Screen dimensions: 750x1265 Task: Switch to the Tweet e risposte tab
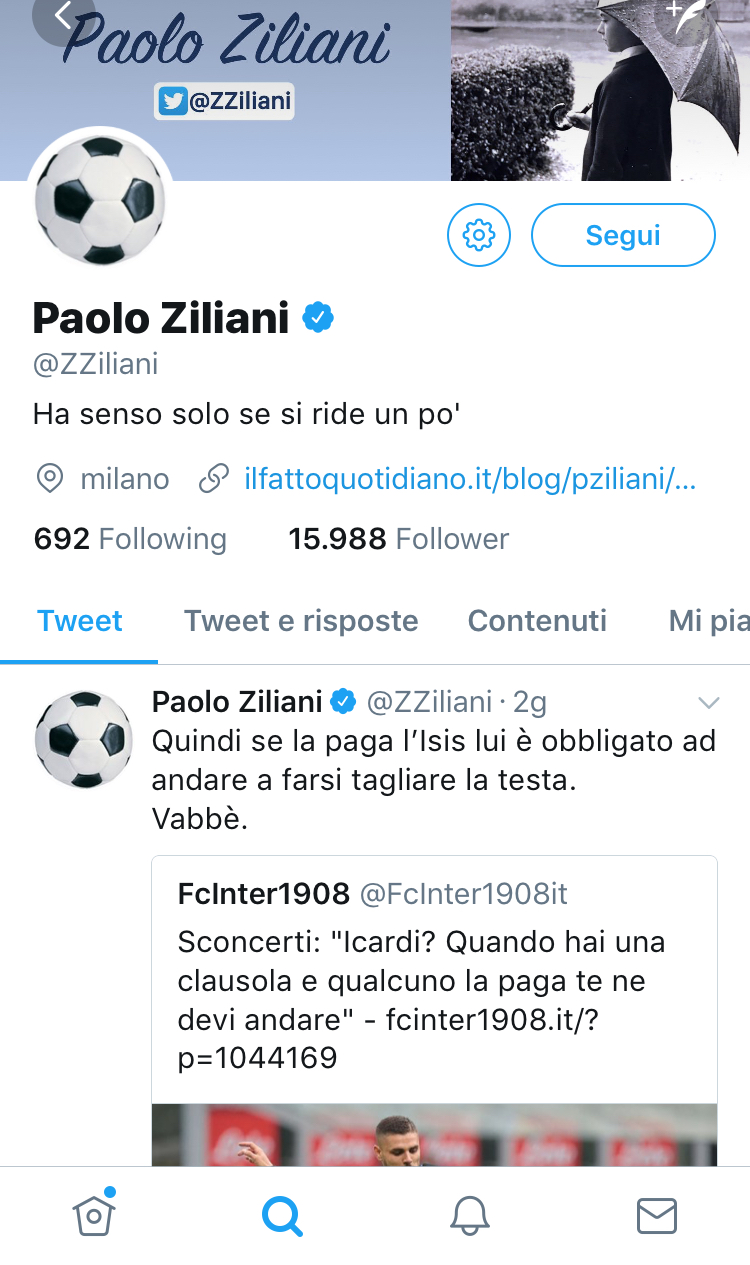click(301, 621)
